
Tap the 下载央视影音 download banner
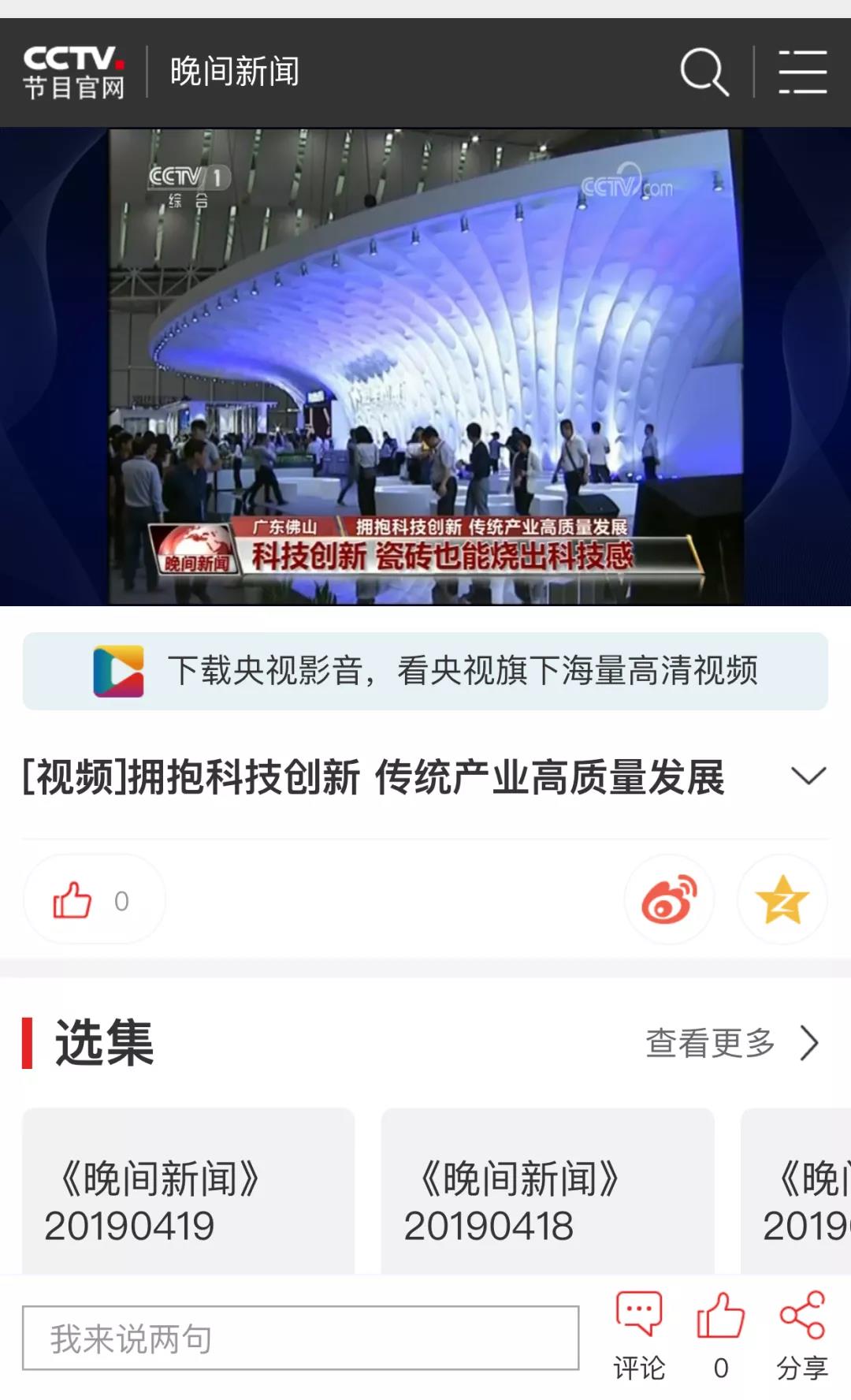[x=425, y=671]
